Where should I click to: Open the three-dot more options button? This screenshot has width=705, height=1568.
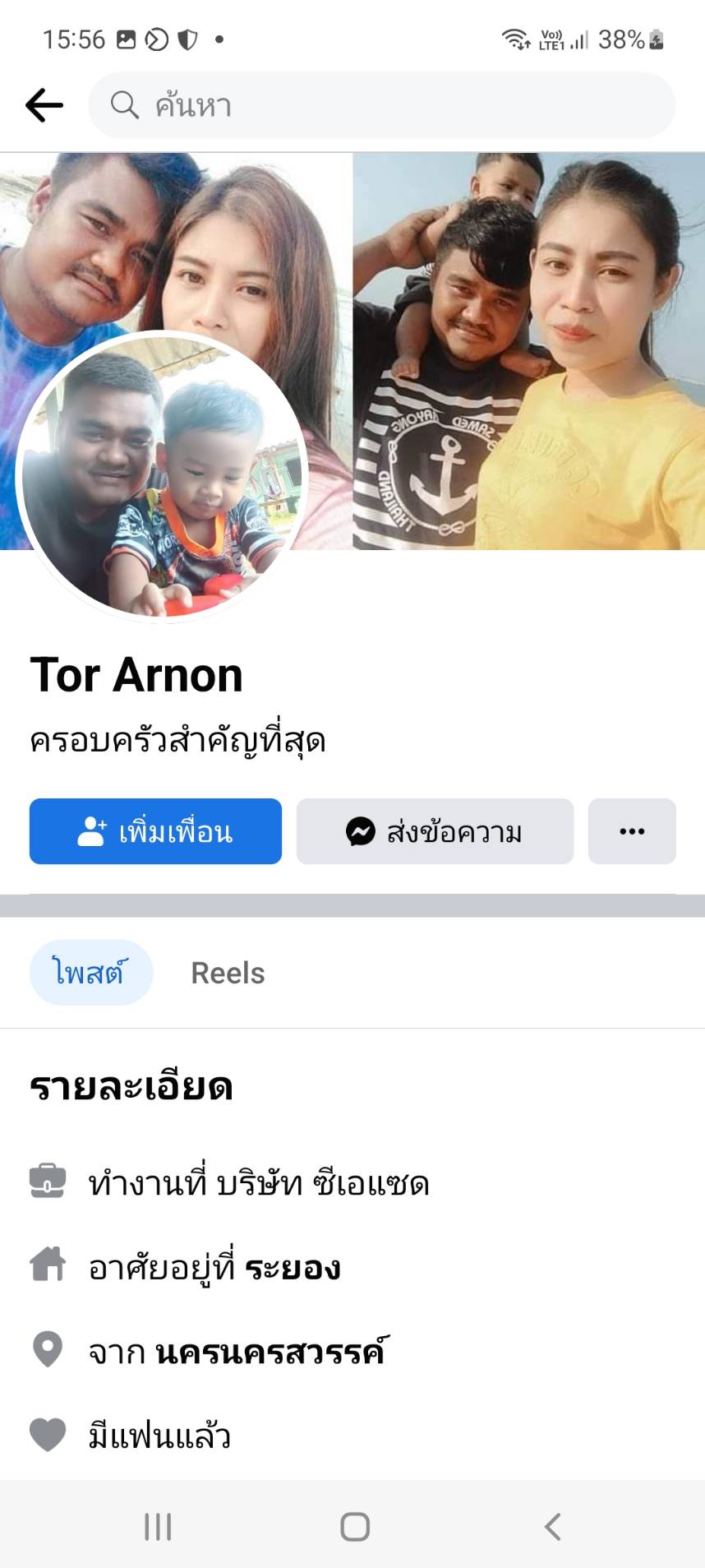click(631, 831)
